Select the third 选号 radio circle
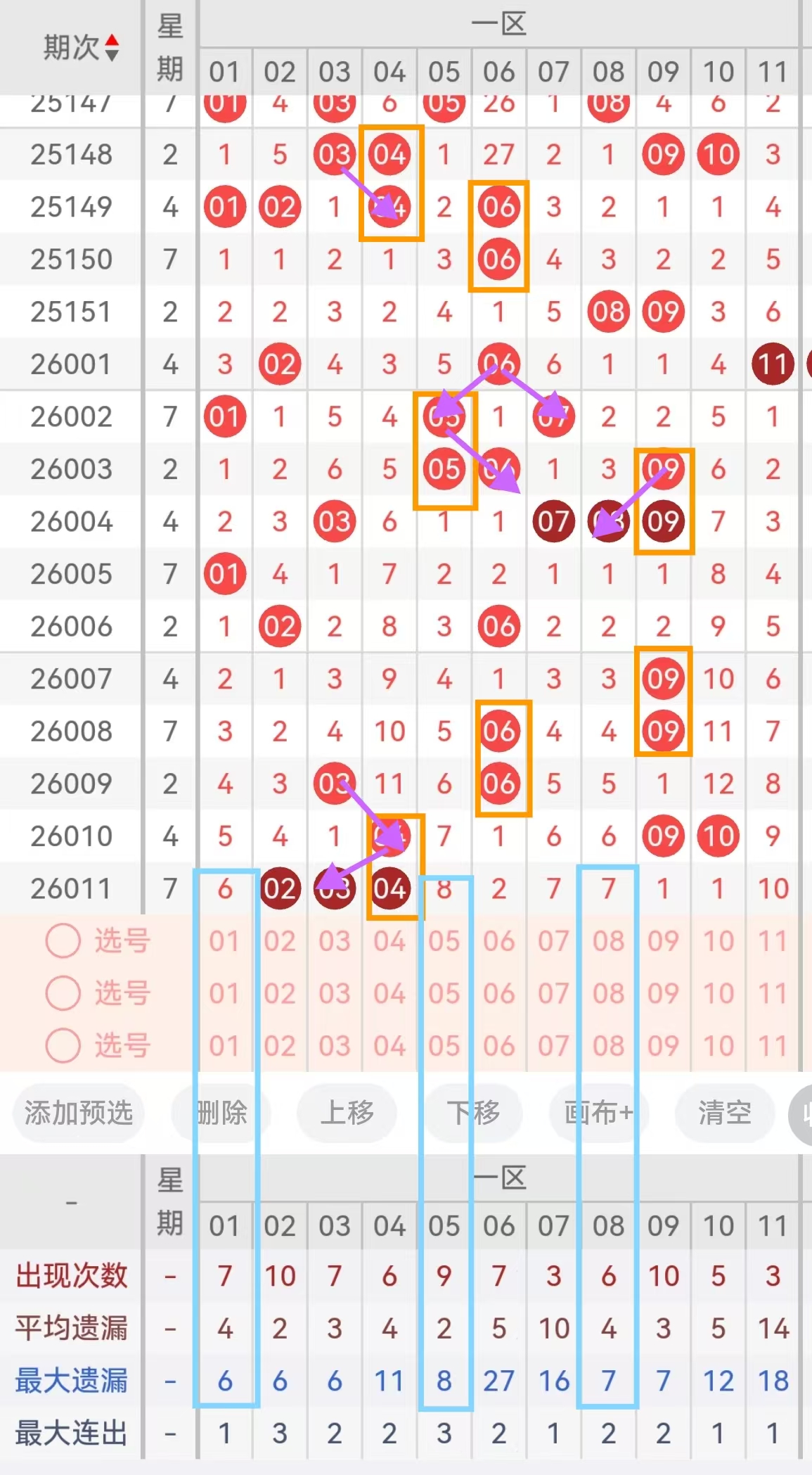This screenshot has width=812, height=1475. (x=63, y=1045)
